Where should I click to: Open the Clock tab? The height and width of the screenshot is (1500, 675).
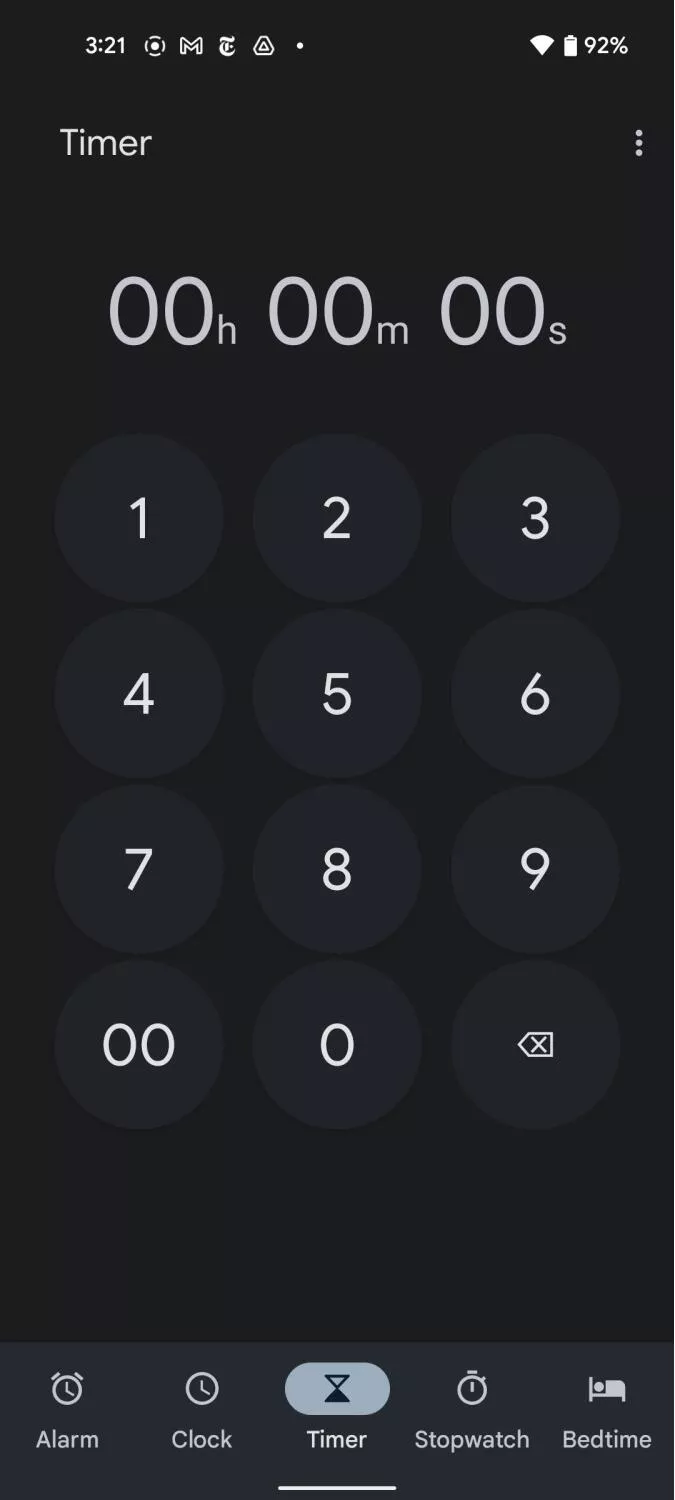[202, 1411]
